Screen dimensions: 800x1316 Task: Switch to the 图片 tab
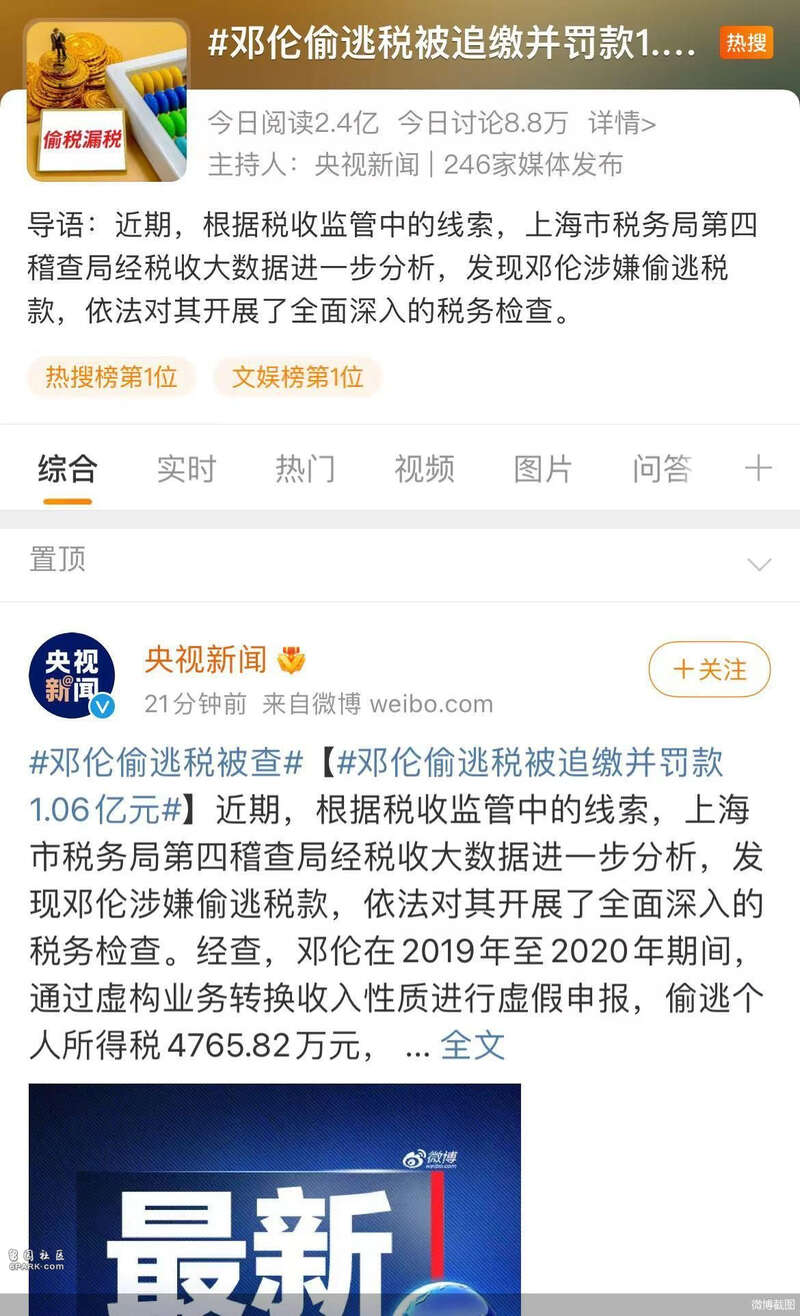pyautogui.click(x=543, y=468)
